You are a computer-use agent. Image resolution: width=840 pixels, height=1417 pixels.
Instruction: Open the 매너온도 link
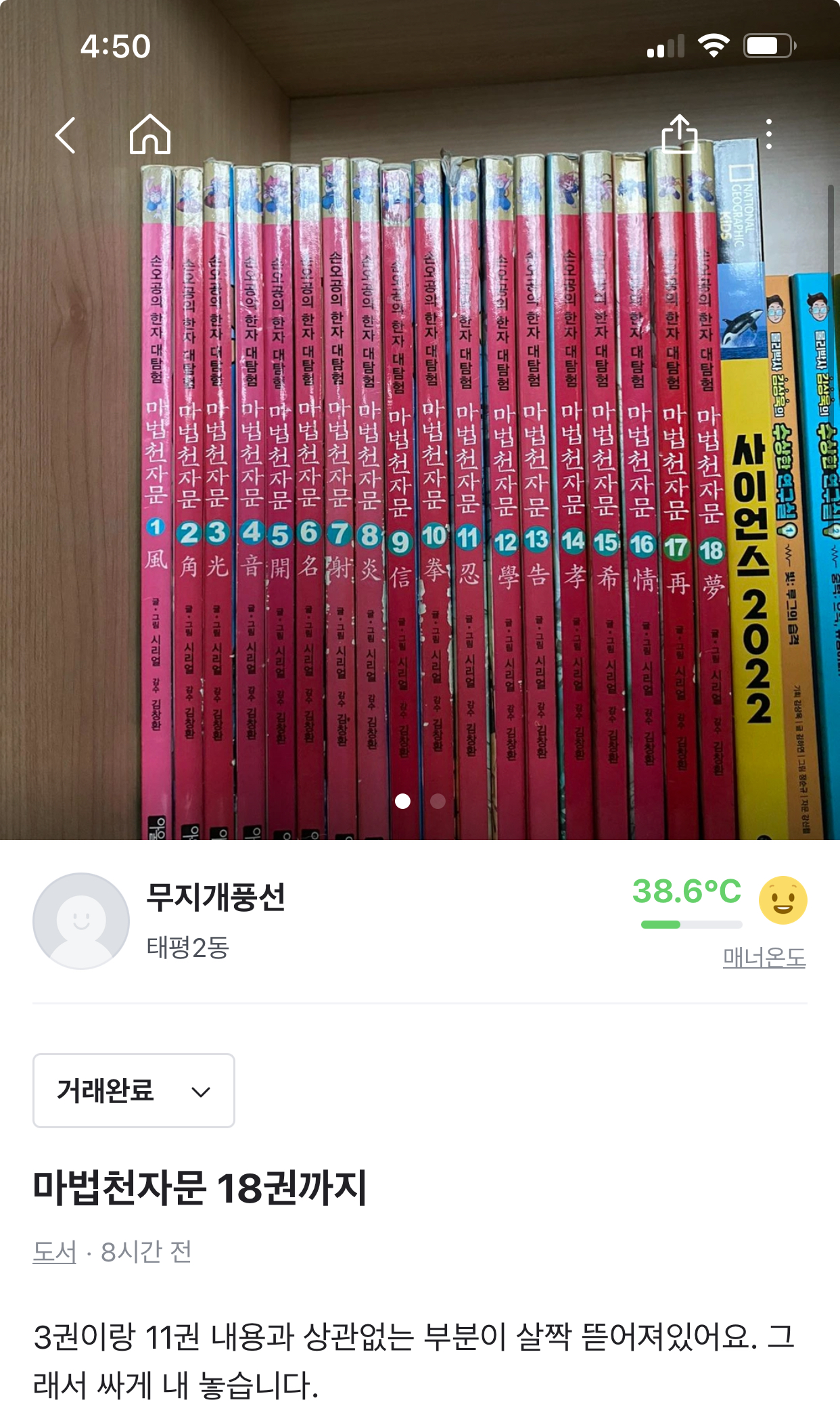[x=764, y=958]
